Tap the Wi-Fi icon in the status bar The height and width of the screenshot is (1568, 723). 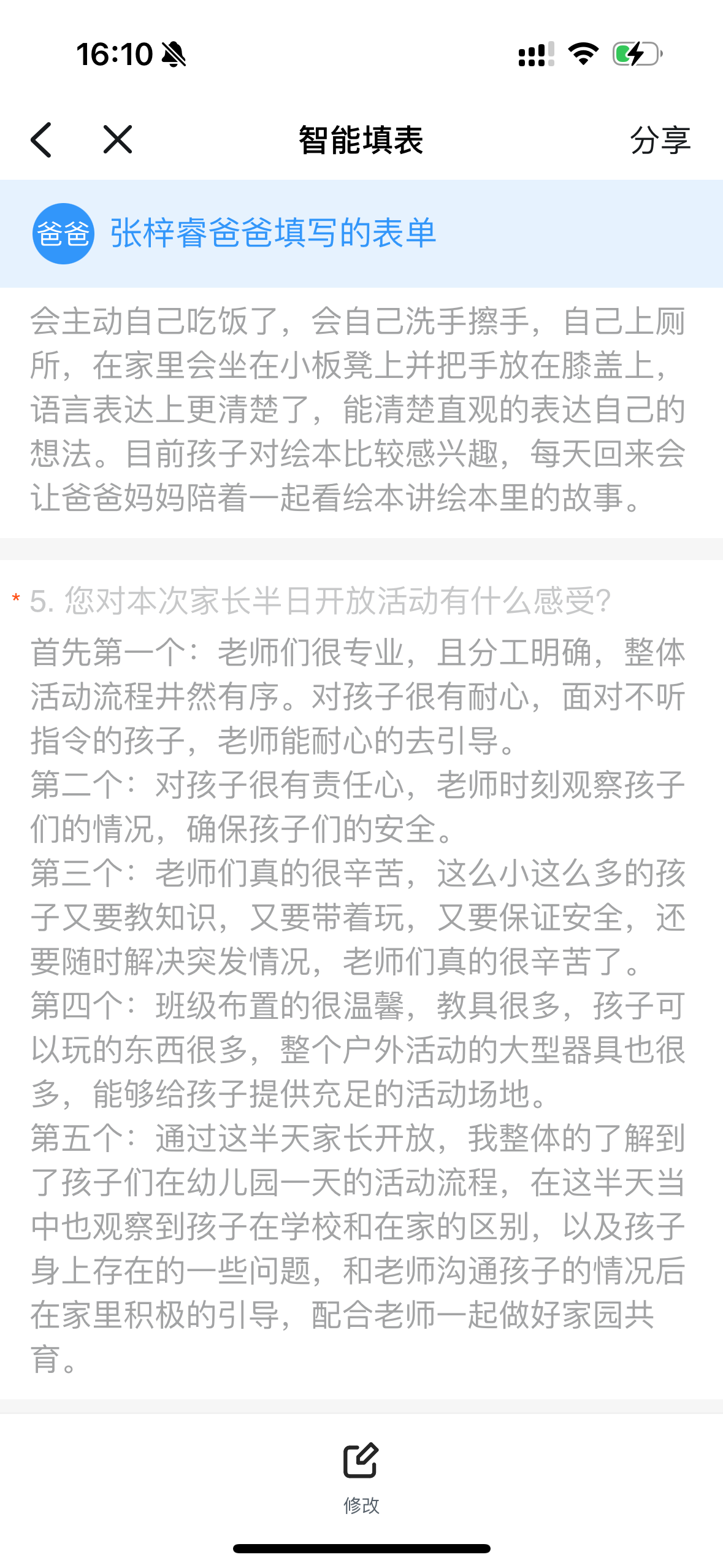(x=582, y=55)
